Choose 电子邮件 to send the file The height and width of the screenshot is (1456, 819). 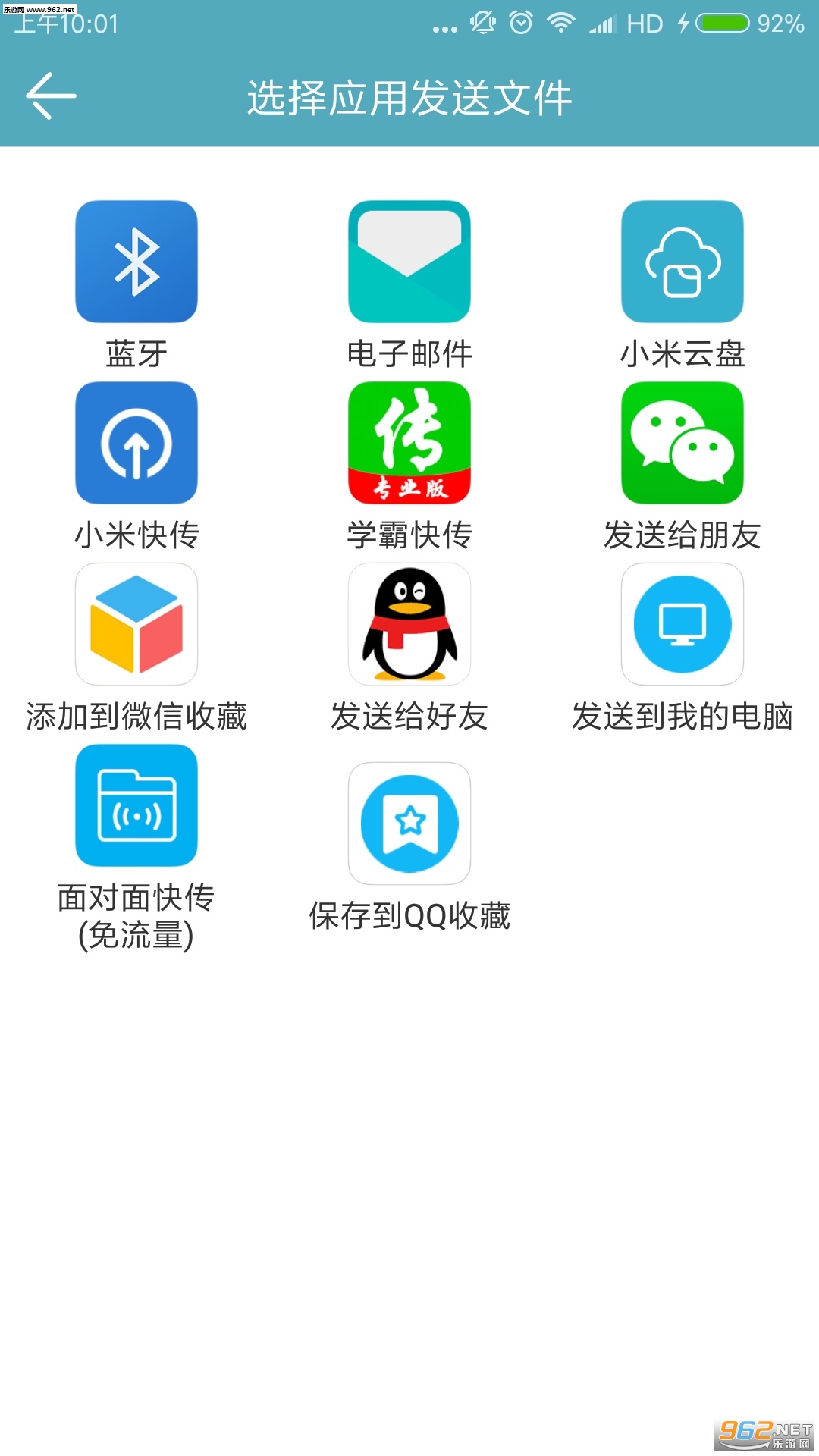point(409,262)
